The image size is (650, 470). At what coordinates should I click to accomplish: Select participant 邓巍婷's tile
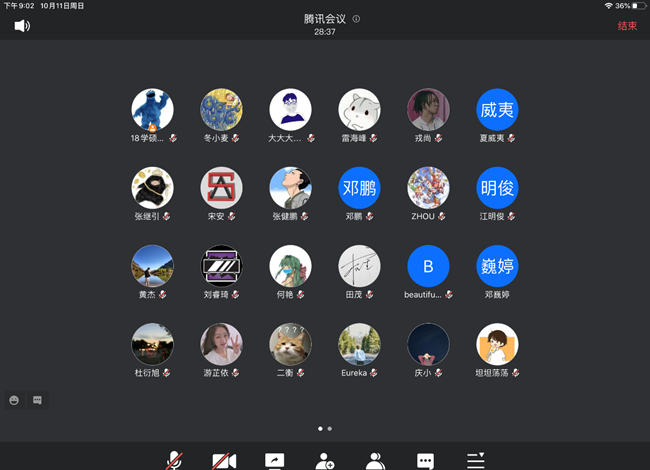[x=497, y=266]
